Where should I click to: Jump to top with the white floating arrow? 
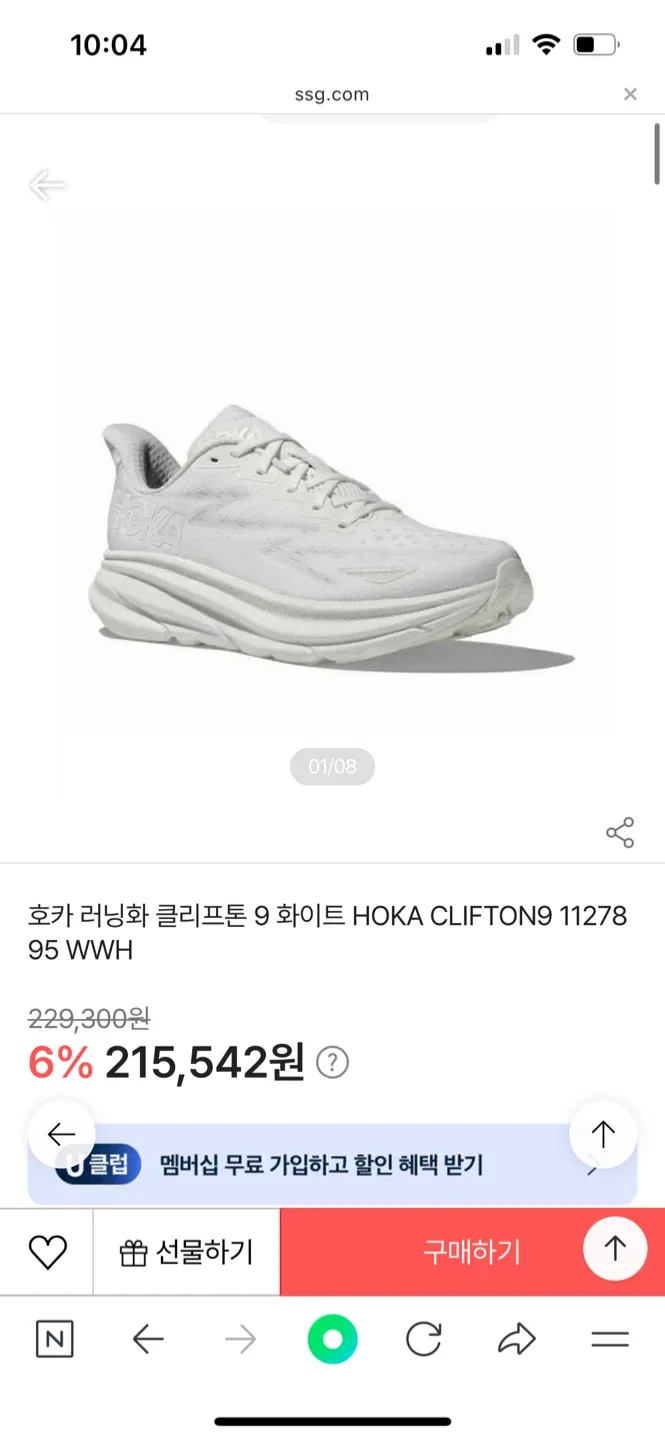(x=603, y=1134)
